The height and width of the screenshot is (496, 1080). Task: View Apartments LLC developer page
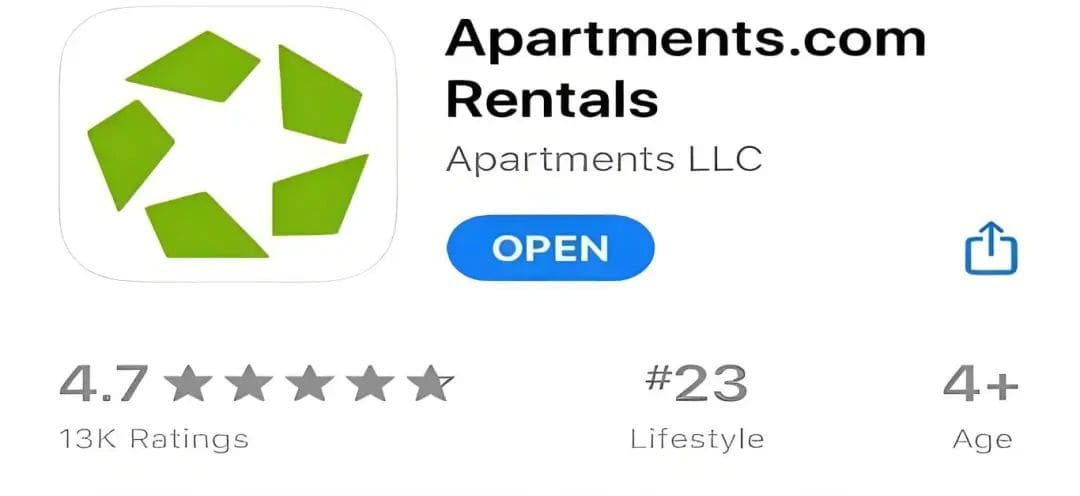tap(604, 159)
